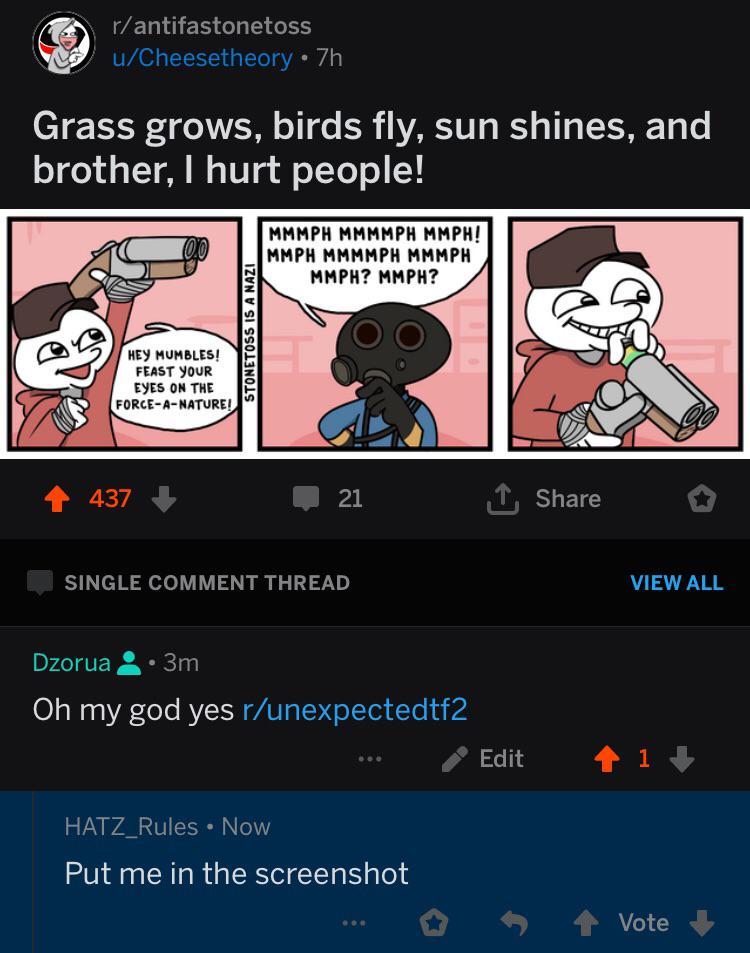Downvote the post

click(x=163, y=499)
